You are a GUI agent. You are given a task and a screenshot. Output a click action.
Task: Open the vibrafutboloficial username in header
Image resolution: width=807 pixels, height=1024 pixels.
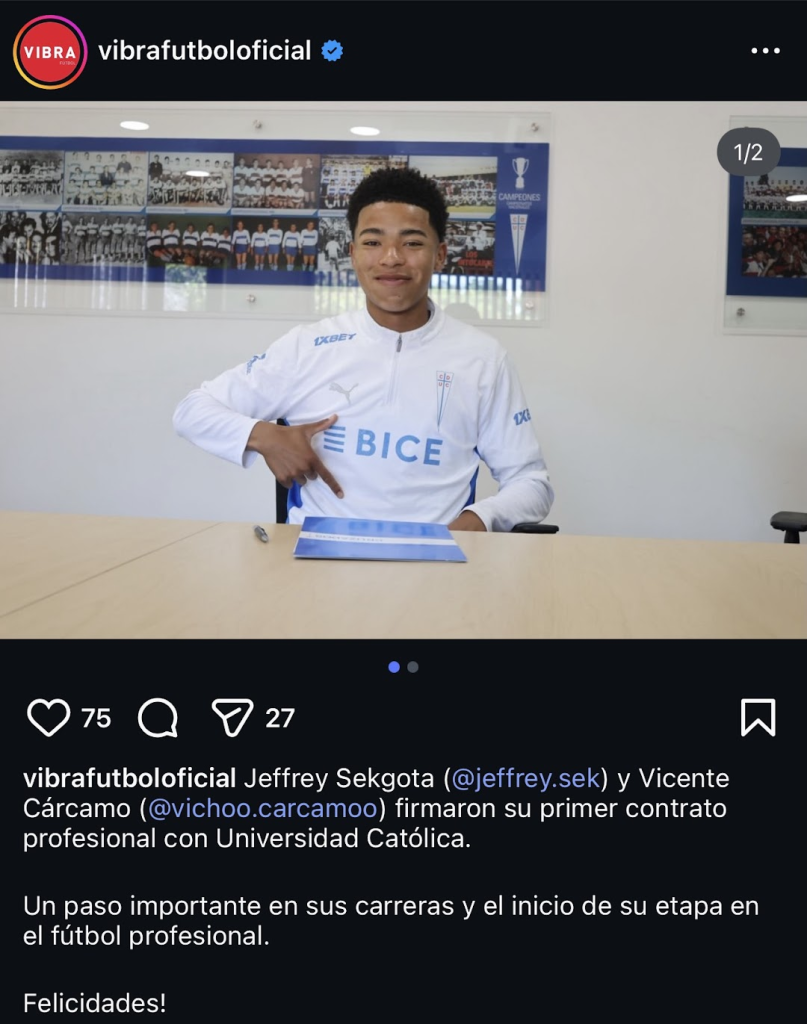click(x=205, y=51)
